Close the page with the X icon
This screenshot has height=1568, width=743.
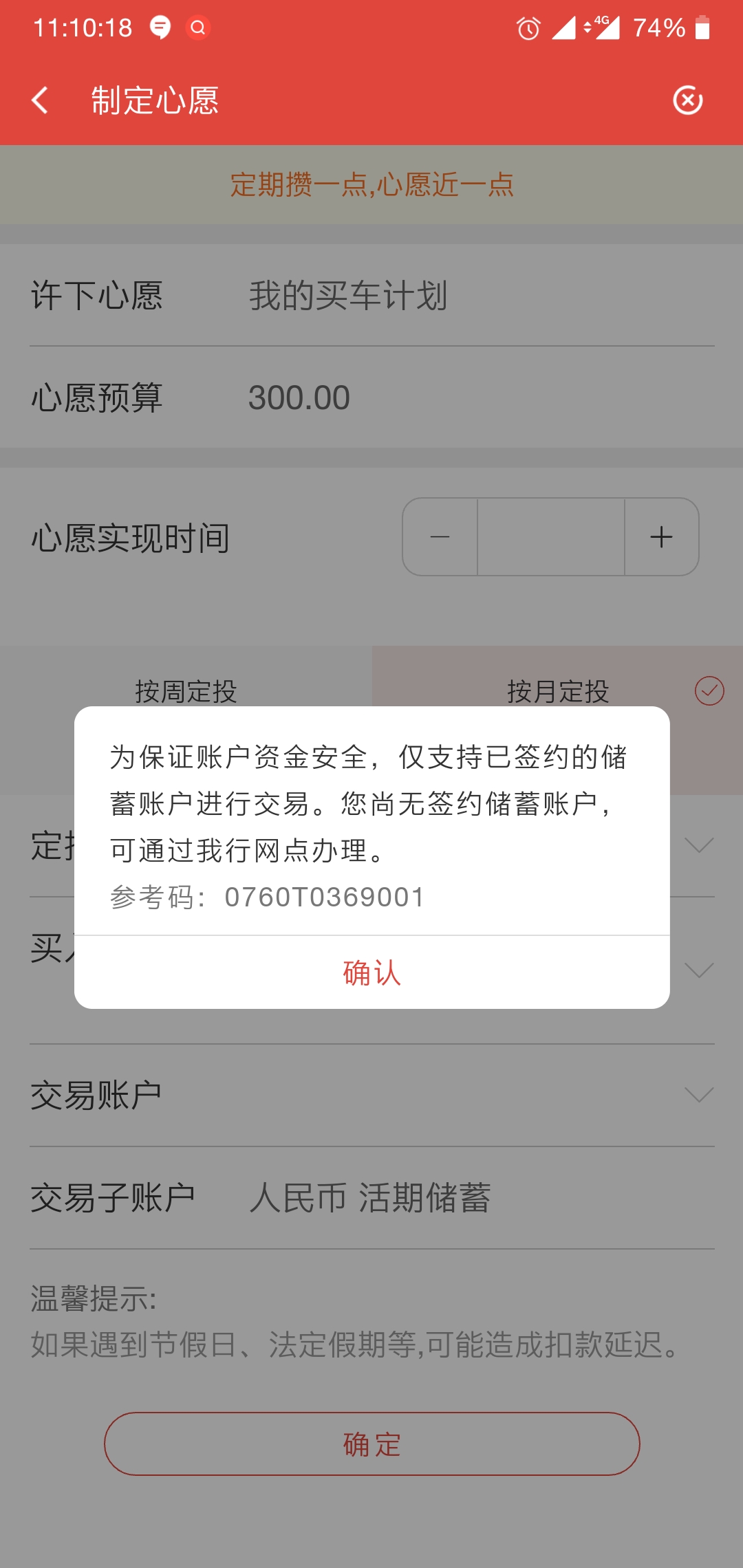[687, 100]
